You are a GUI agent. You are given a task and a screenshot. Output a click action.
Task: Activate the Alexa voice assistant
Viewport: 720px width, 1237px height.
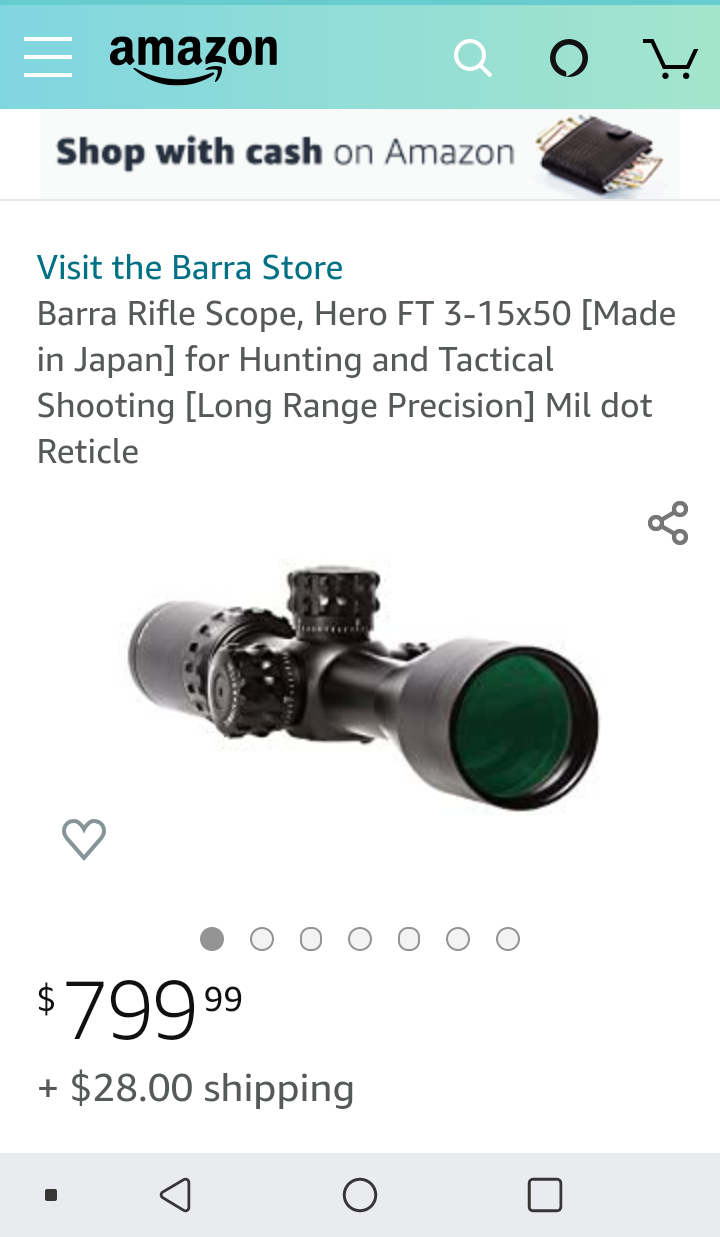click(x=569, y=58)
